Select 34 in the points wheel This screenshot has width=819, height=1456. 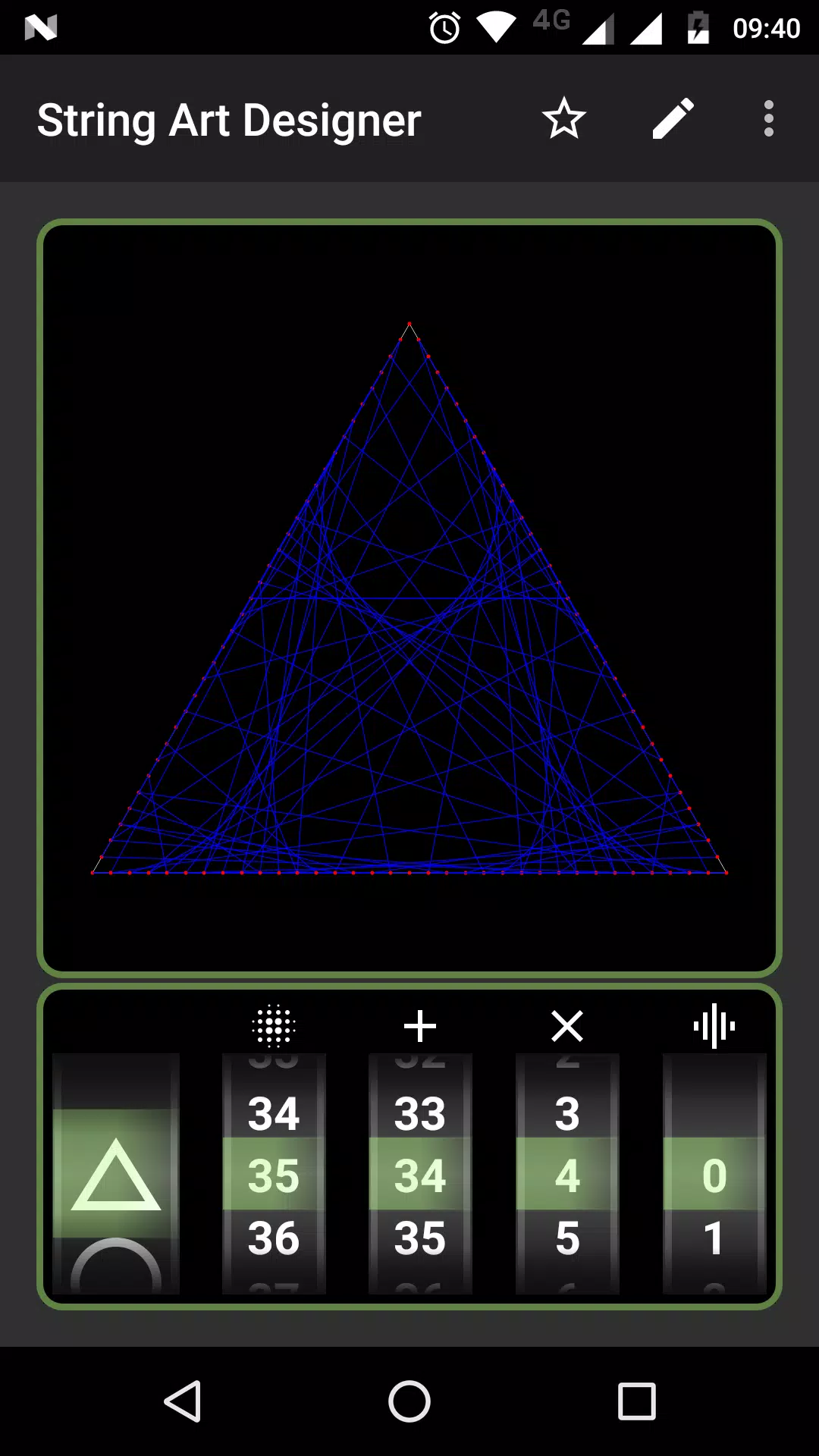tap(274, 1114)
